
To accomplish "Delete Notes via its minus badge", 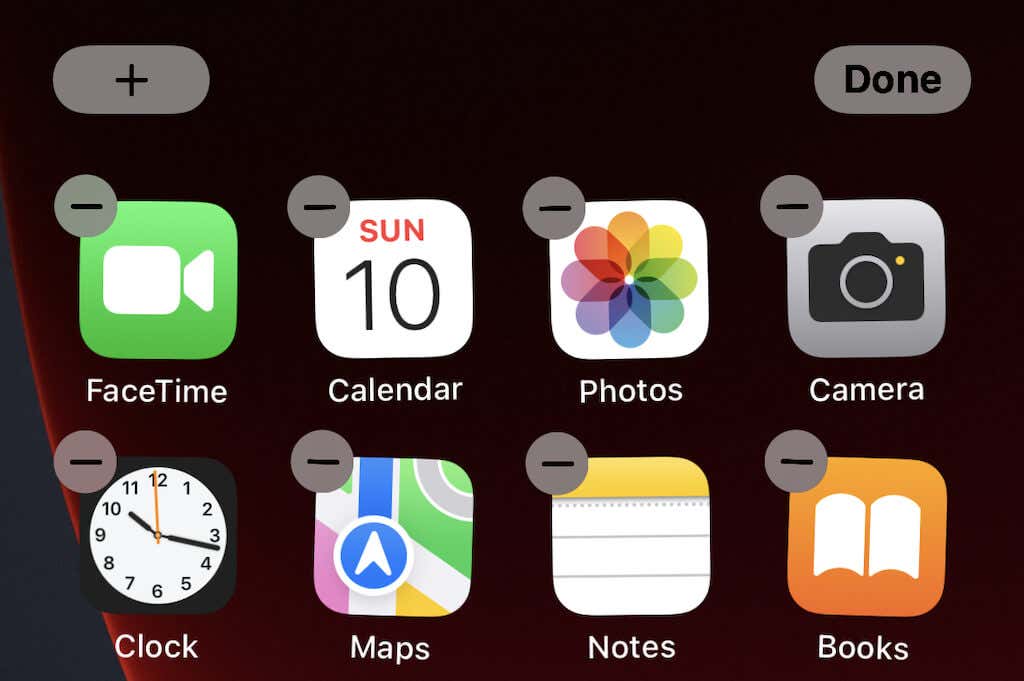I will [556, 463].
